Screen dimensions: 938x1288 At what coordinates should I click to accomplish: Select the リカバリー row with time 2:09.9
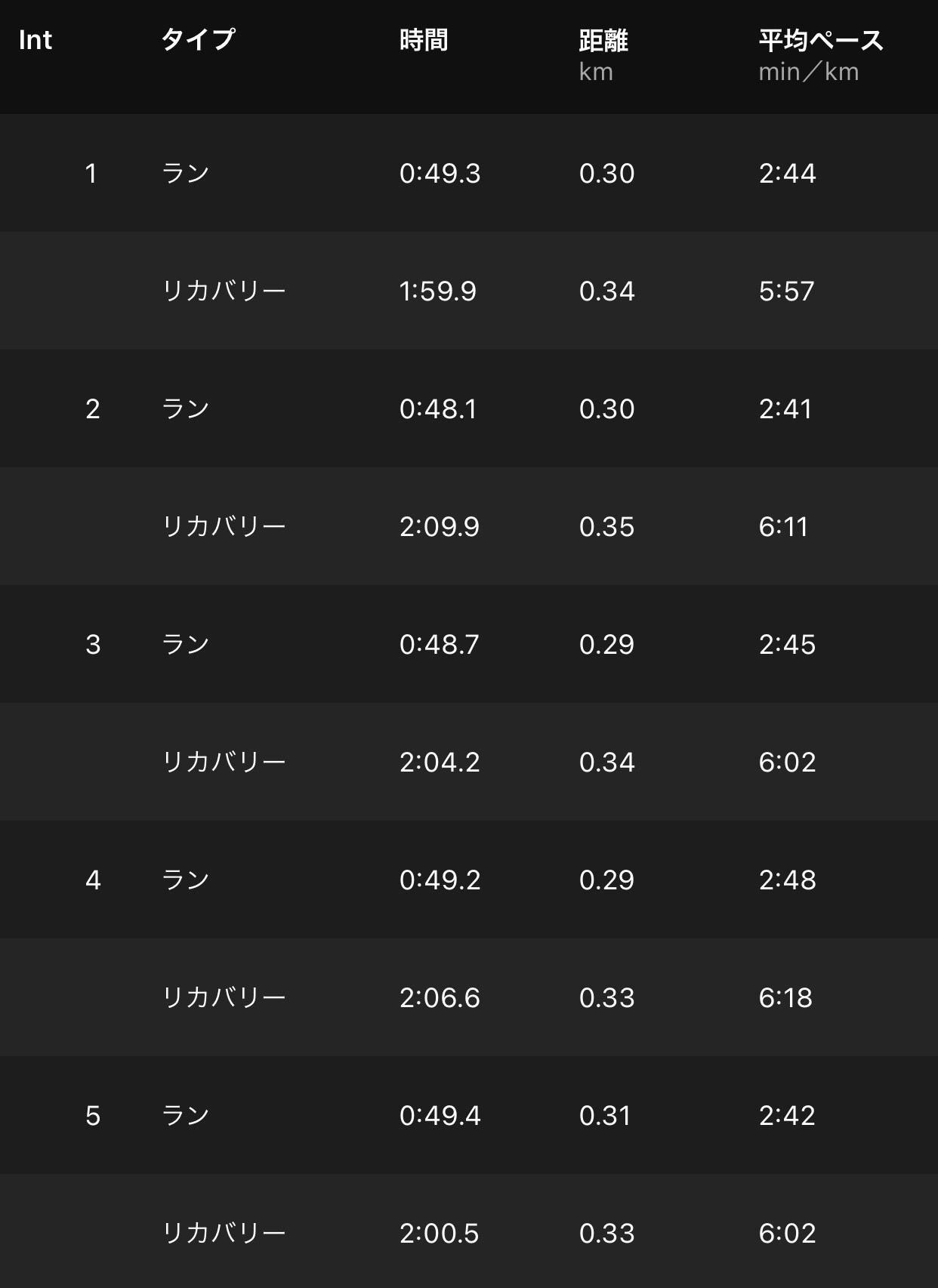coord(468,526)
